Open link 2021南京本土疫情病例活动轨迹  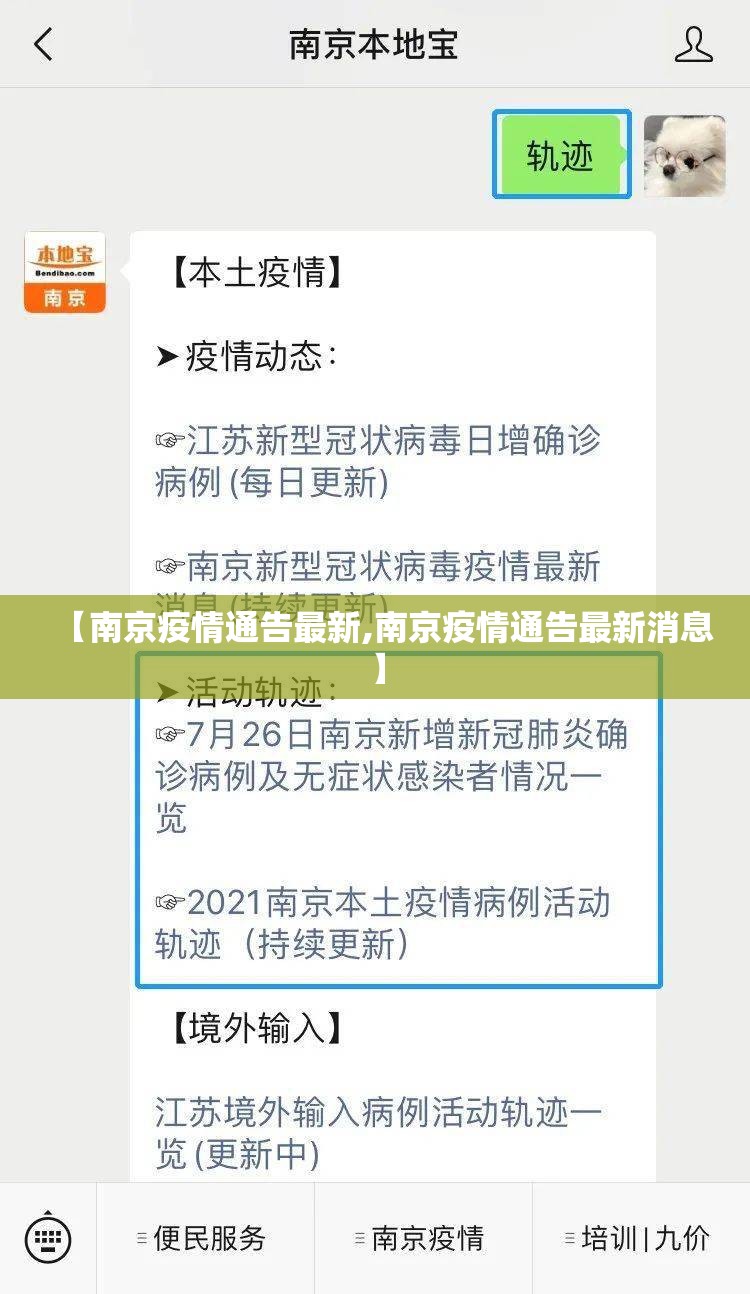tap(382, 922)
